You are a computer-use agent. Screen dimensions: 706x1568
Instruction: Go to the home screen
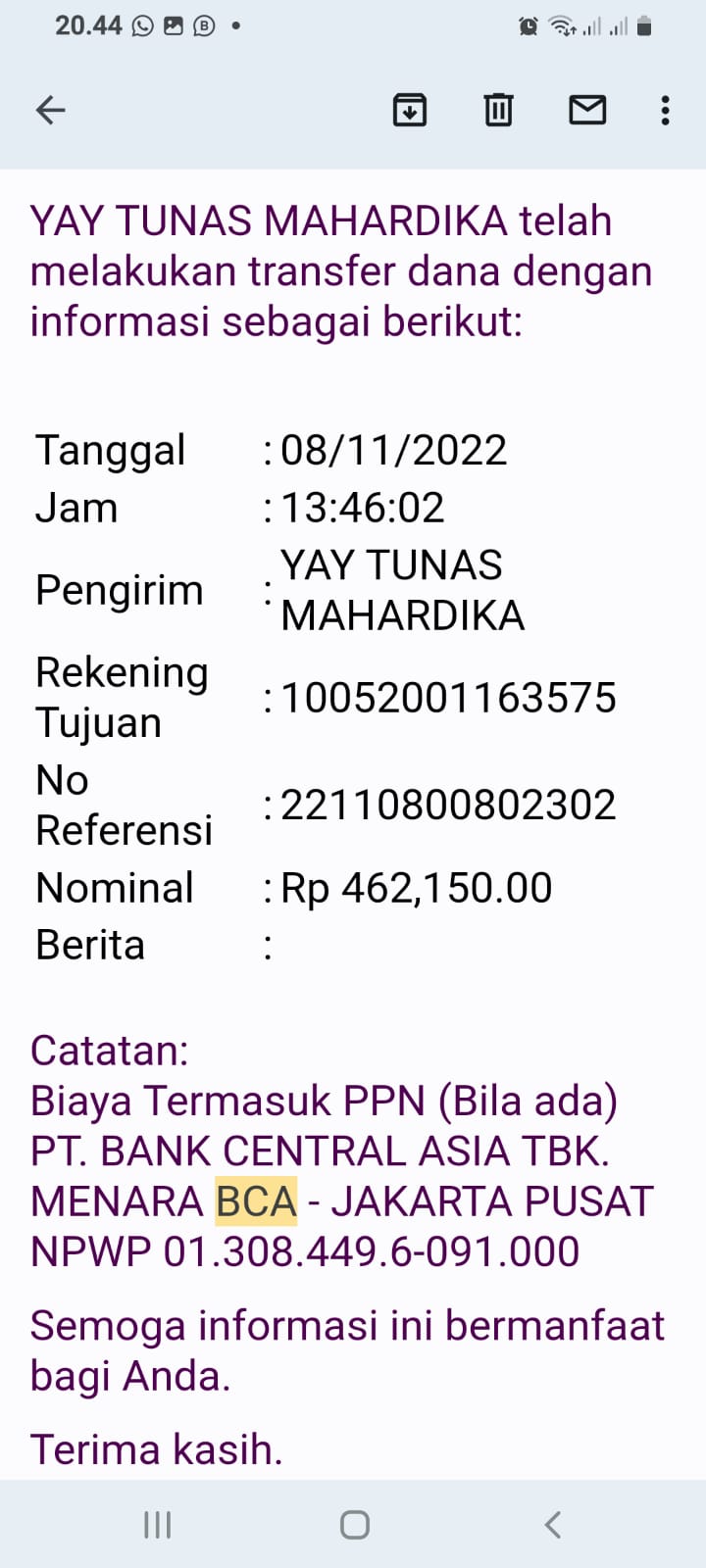coord(354,1524)
